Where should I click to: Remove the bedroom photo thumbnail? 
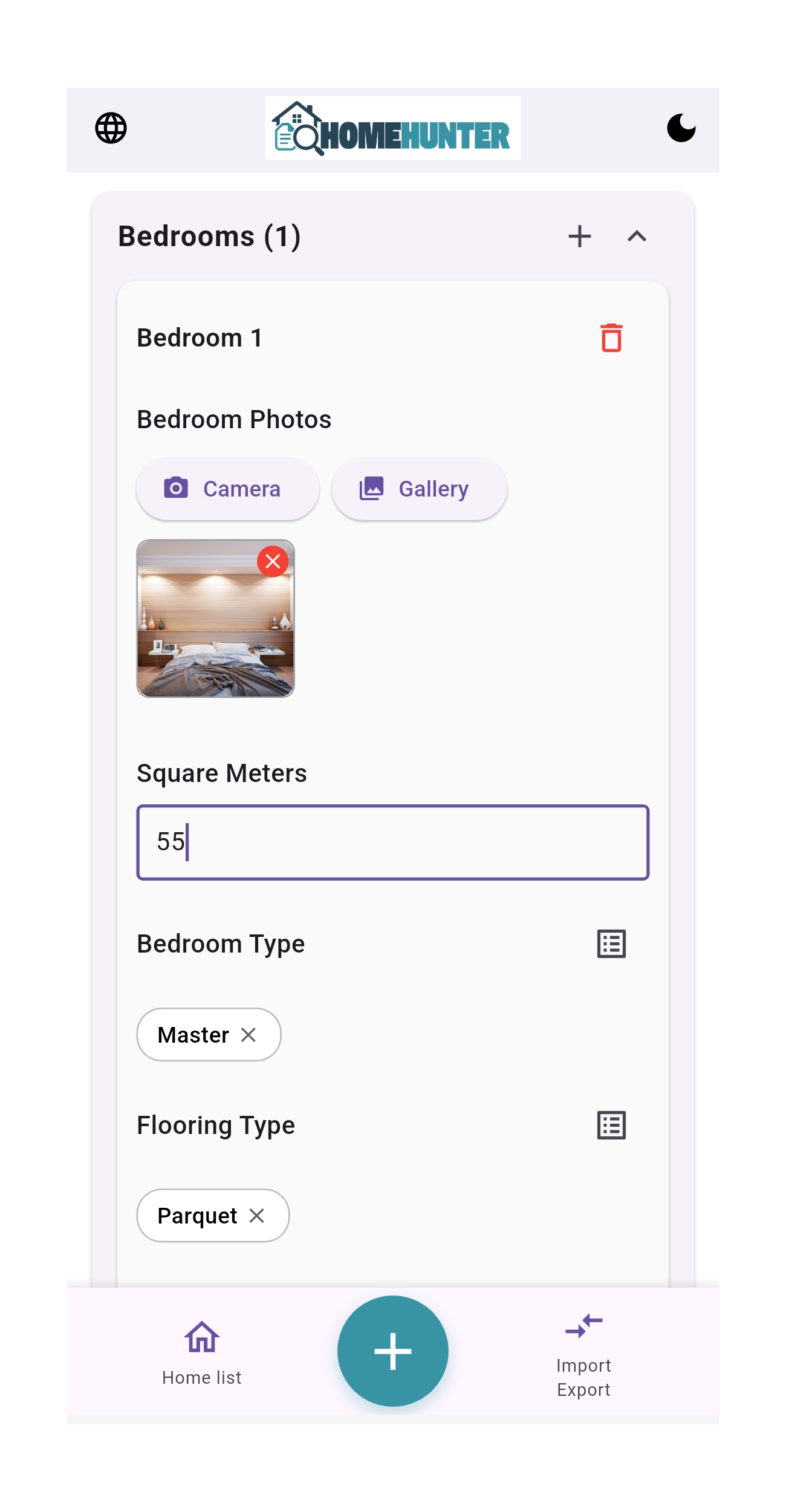pos(273,561)
